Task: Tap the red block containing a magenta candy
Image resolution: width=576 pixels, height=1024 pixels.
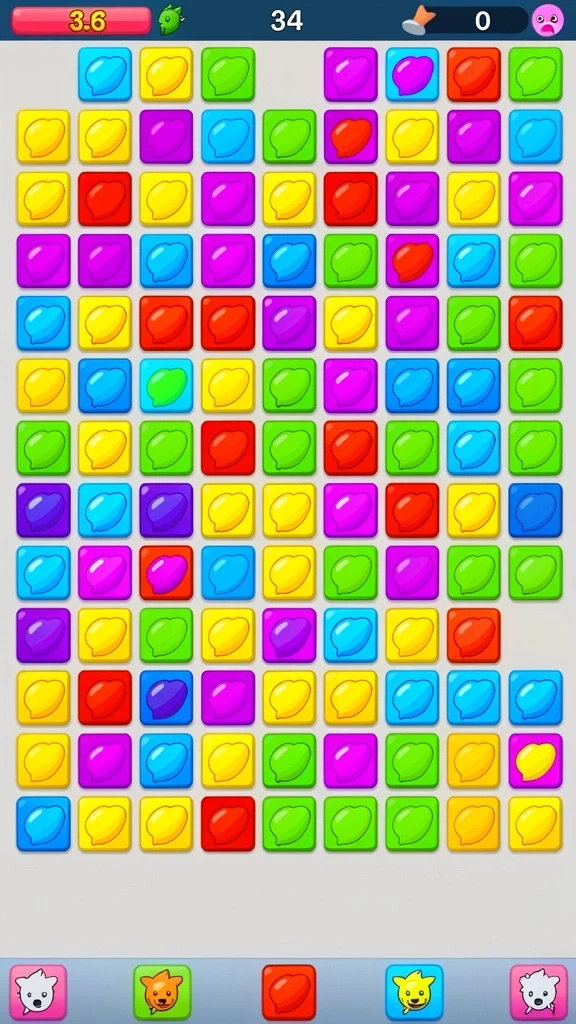Action: coord(166,573)
